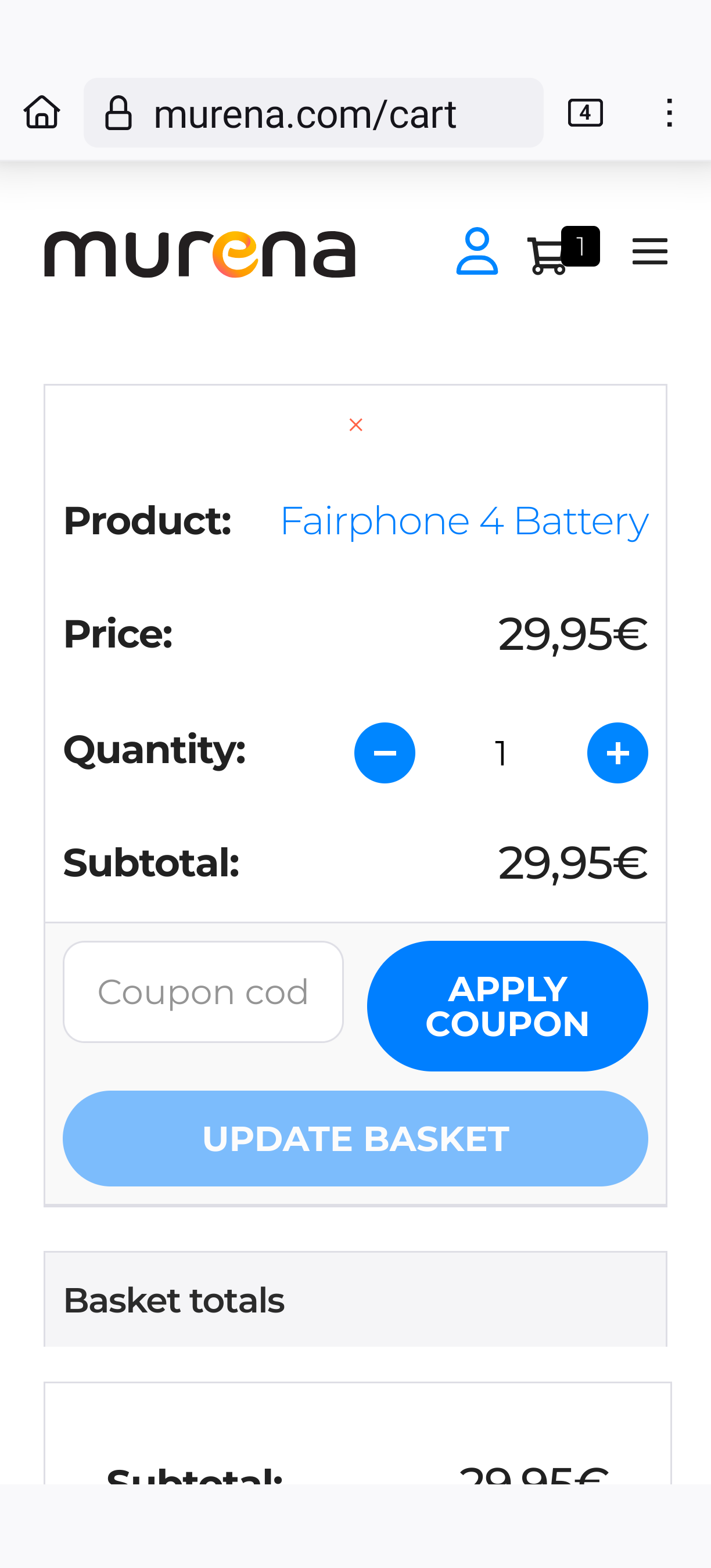Open the Fairphone 4 Battery product link
Screen dimensions: 711x1568
pos(464,522)
